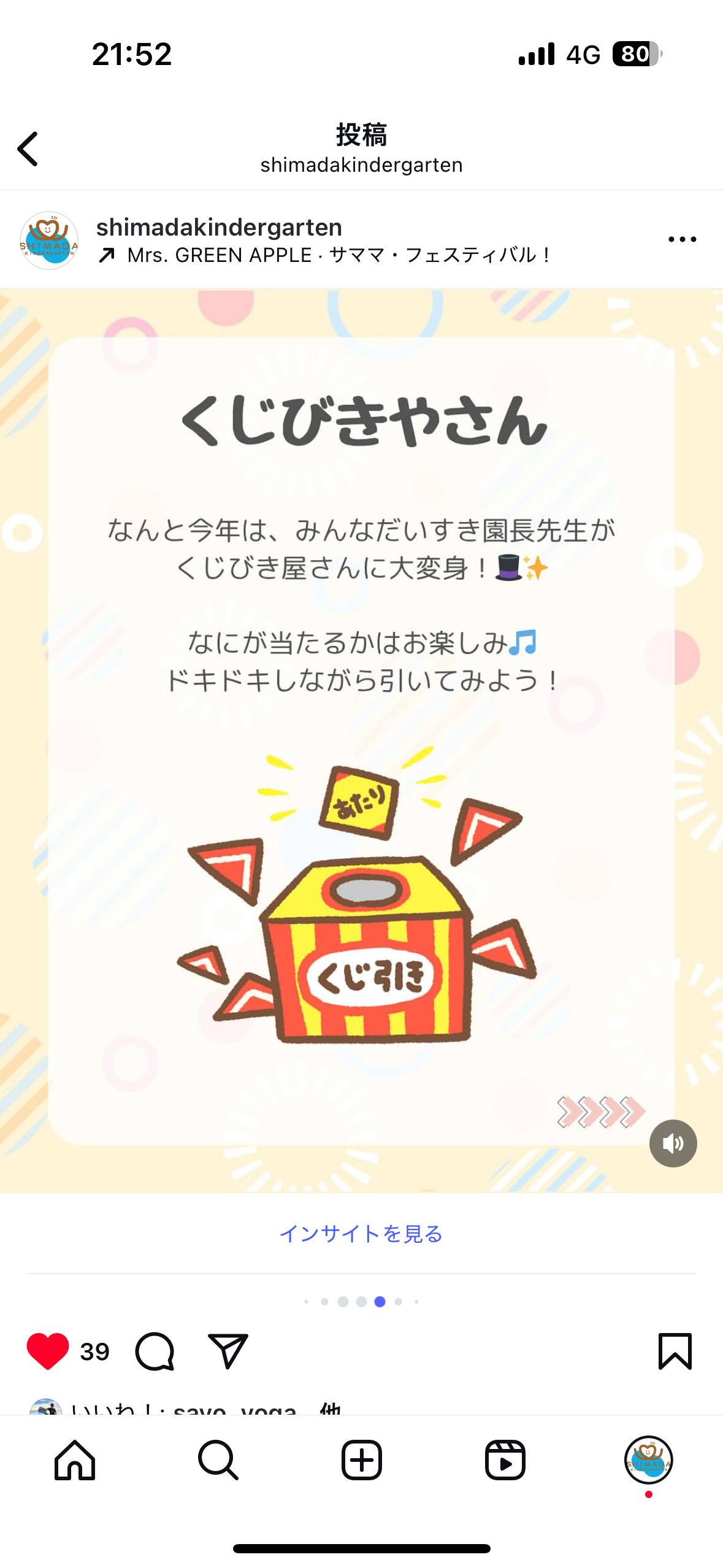Open the comments bubble icon

[x=155, y=1351]
